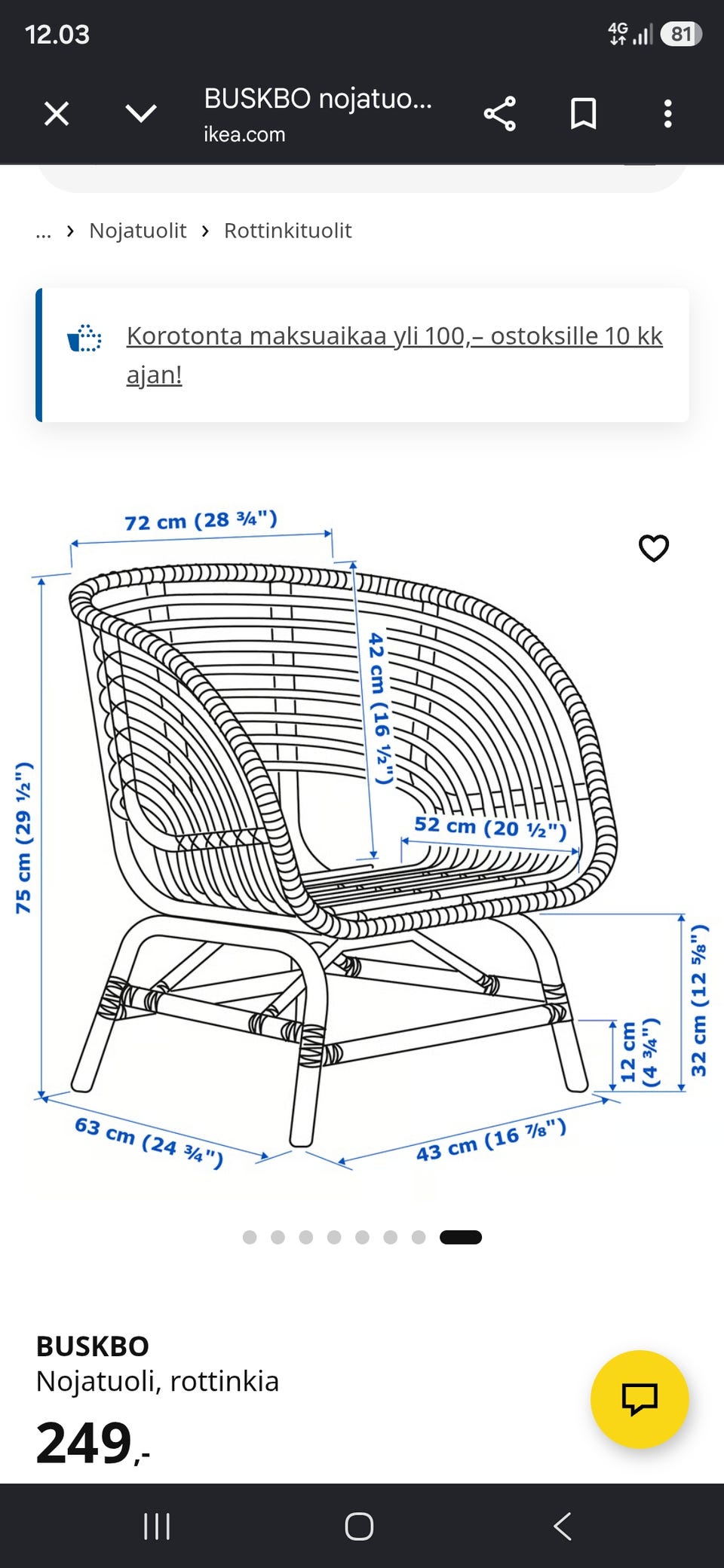This screenshot has height=1568, width=724.
Task: Close the browser tab with X
Action: [x=57, y=114]
